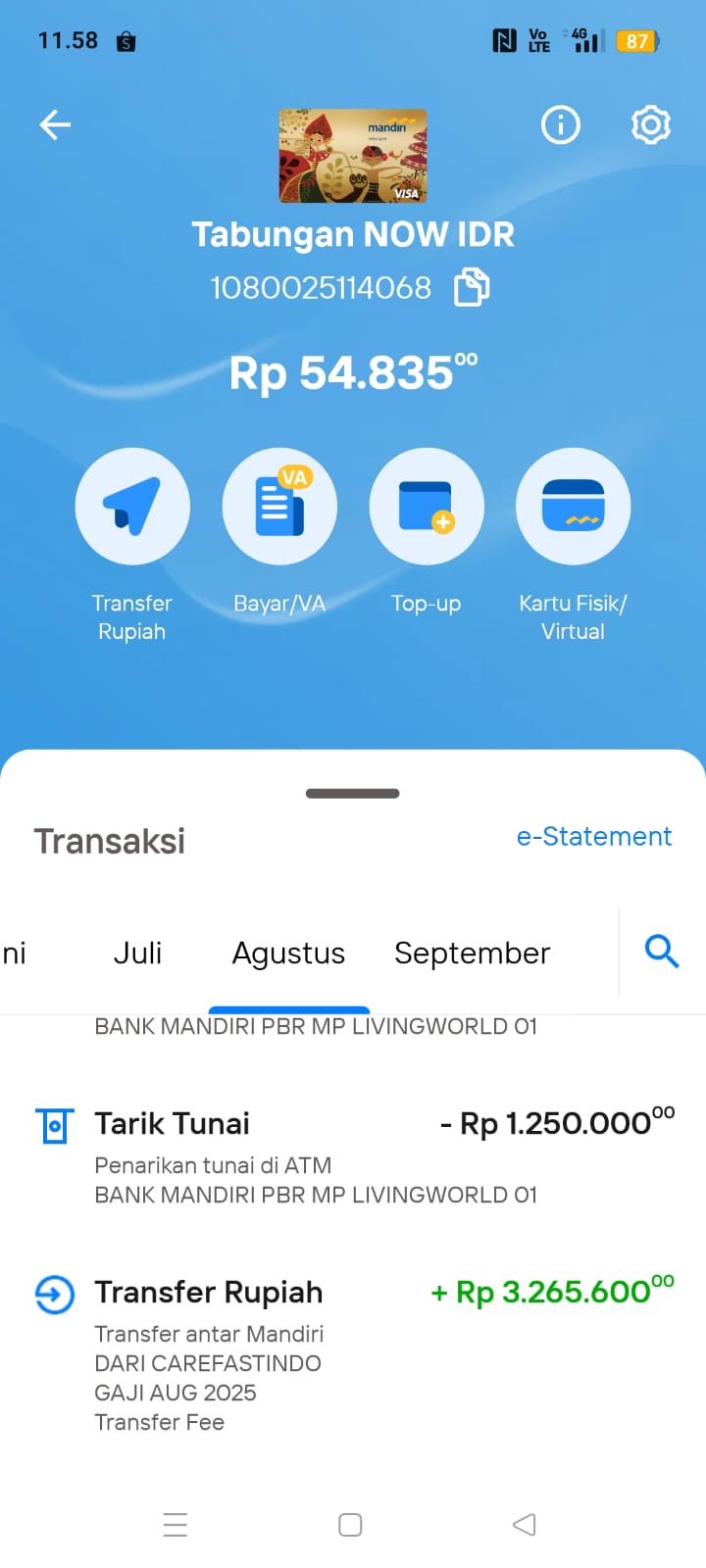Switch to the Juli tab
The width and height of the screenshot is (706, 1568).
(137, 953)
